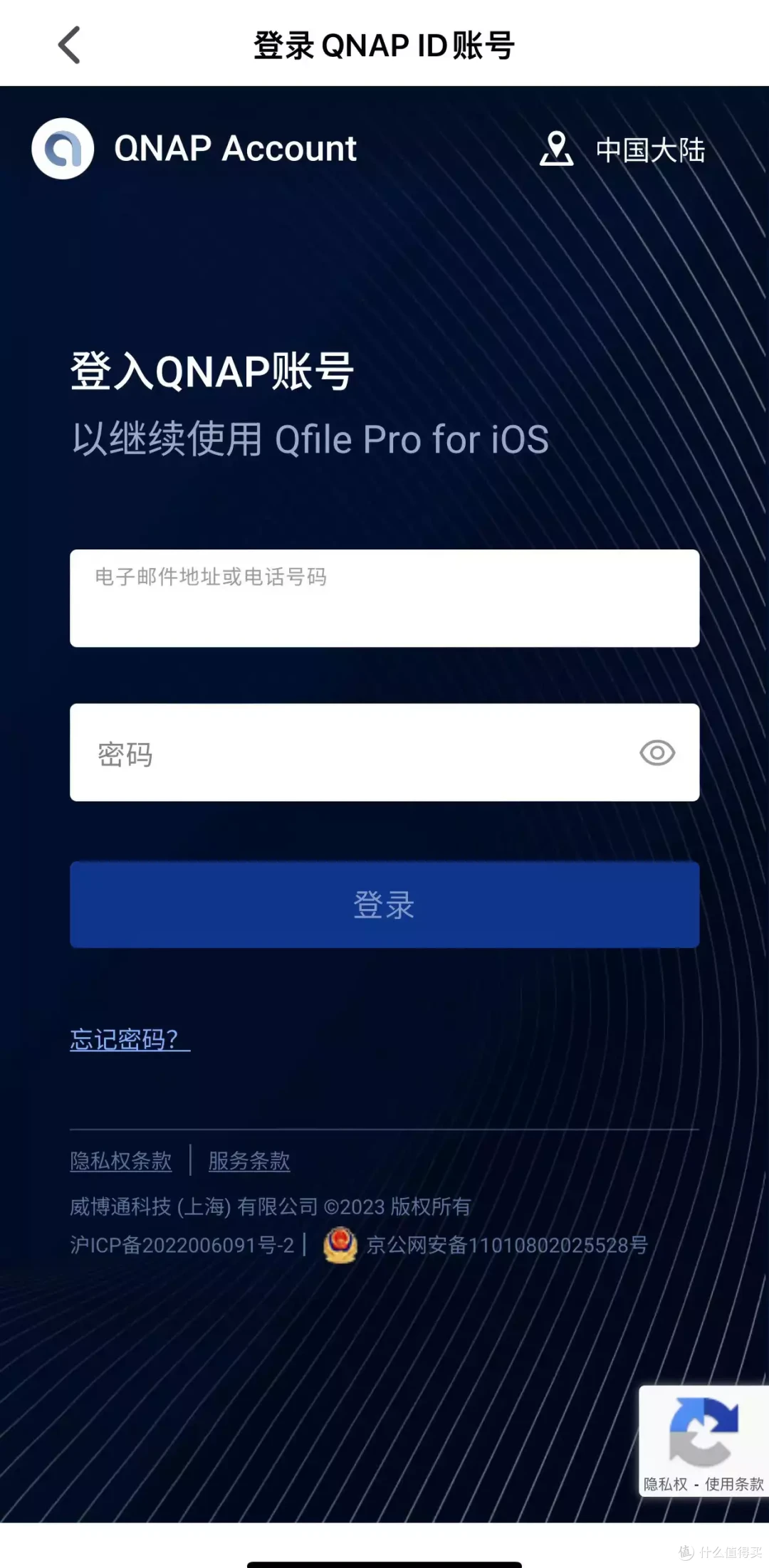Open the 忘记密码? link
The width and height of the screenshot is (769, 1568).
pos(130,1039)
